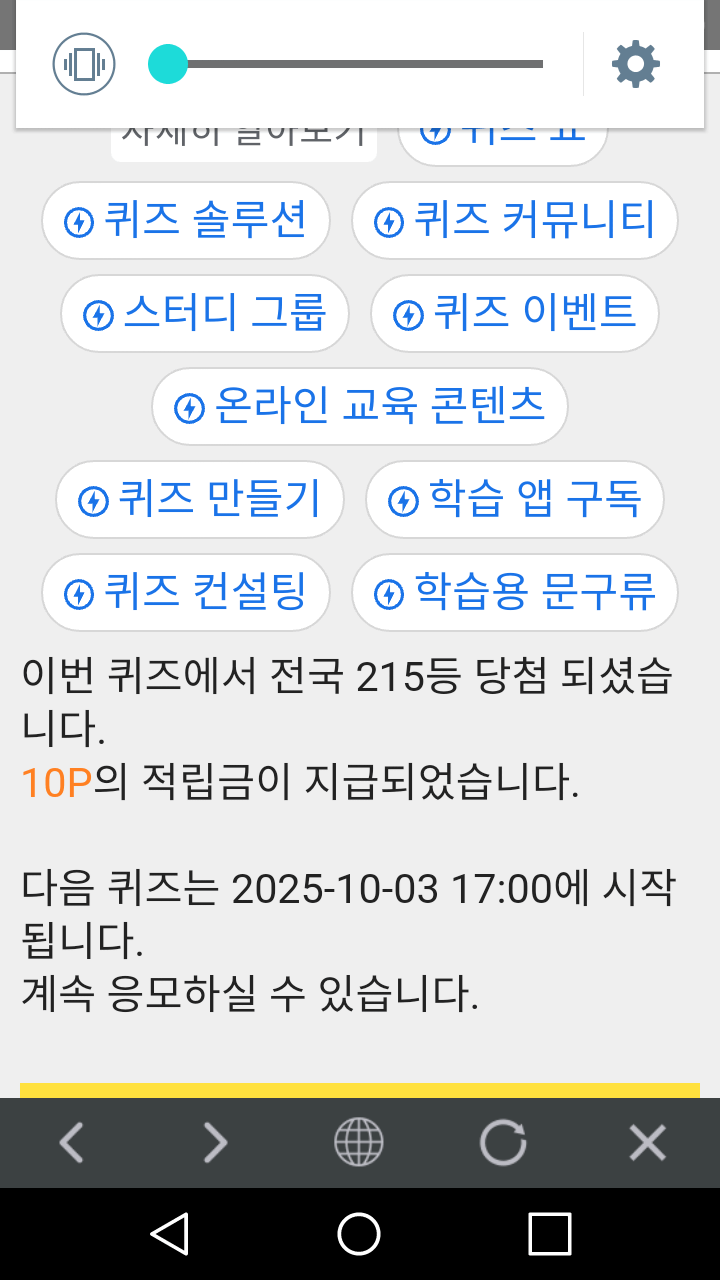Screen dimensions: 720x1280
Task: Select the 퀴즈 컨설팅 chip
Action: point(186,592)
